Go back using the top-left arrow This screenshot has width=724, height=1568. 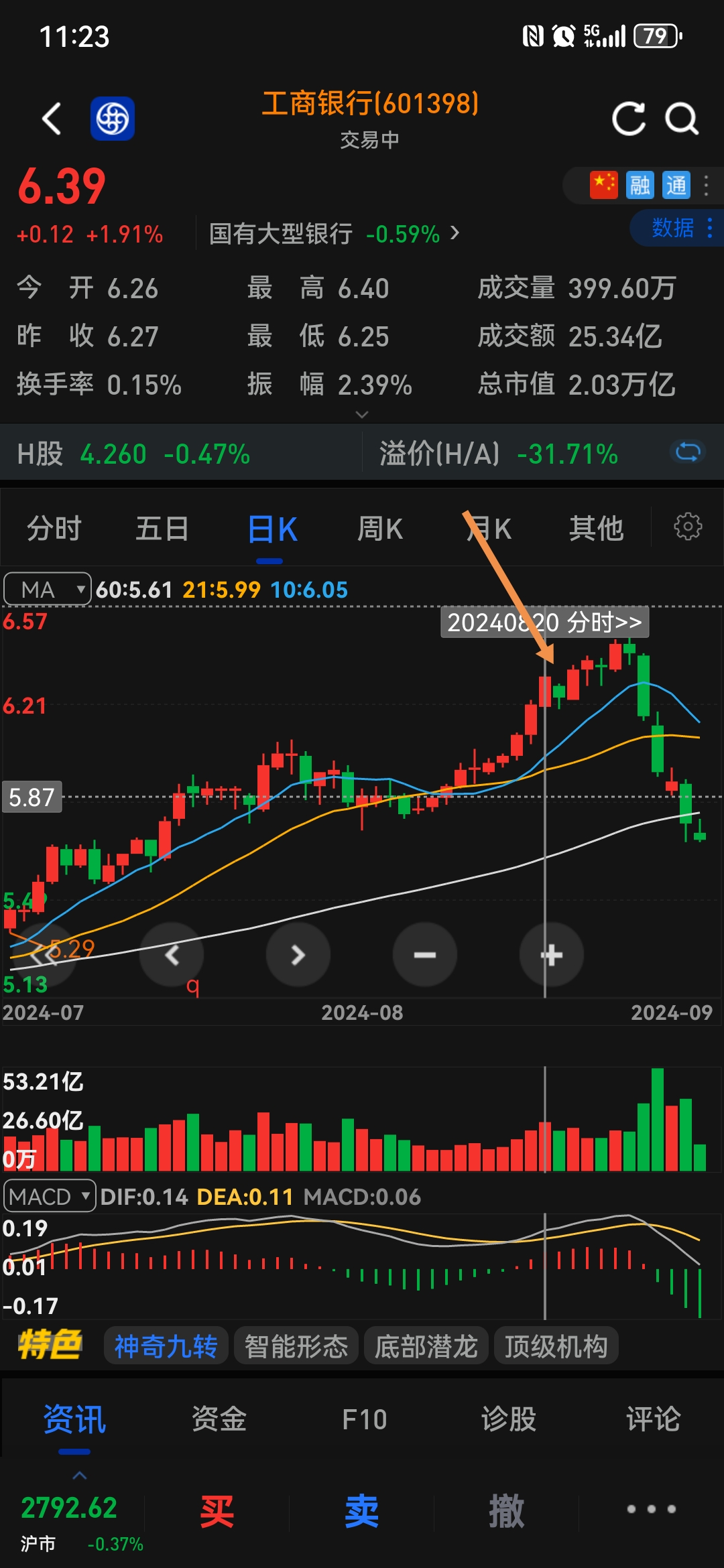click(x=52, y=119)
